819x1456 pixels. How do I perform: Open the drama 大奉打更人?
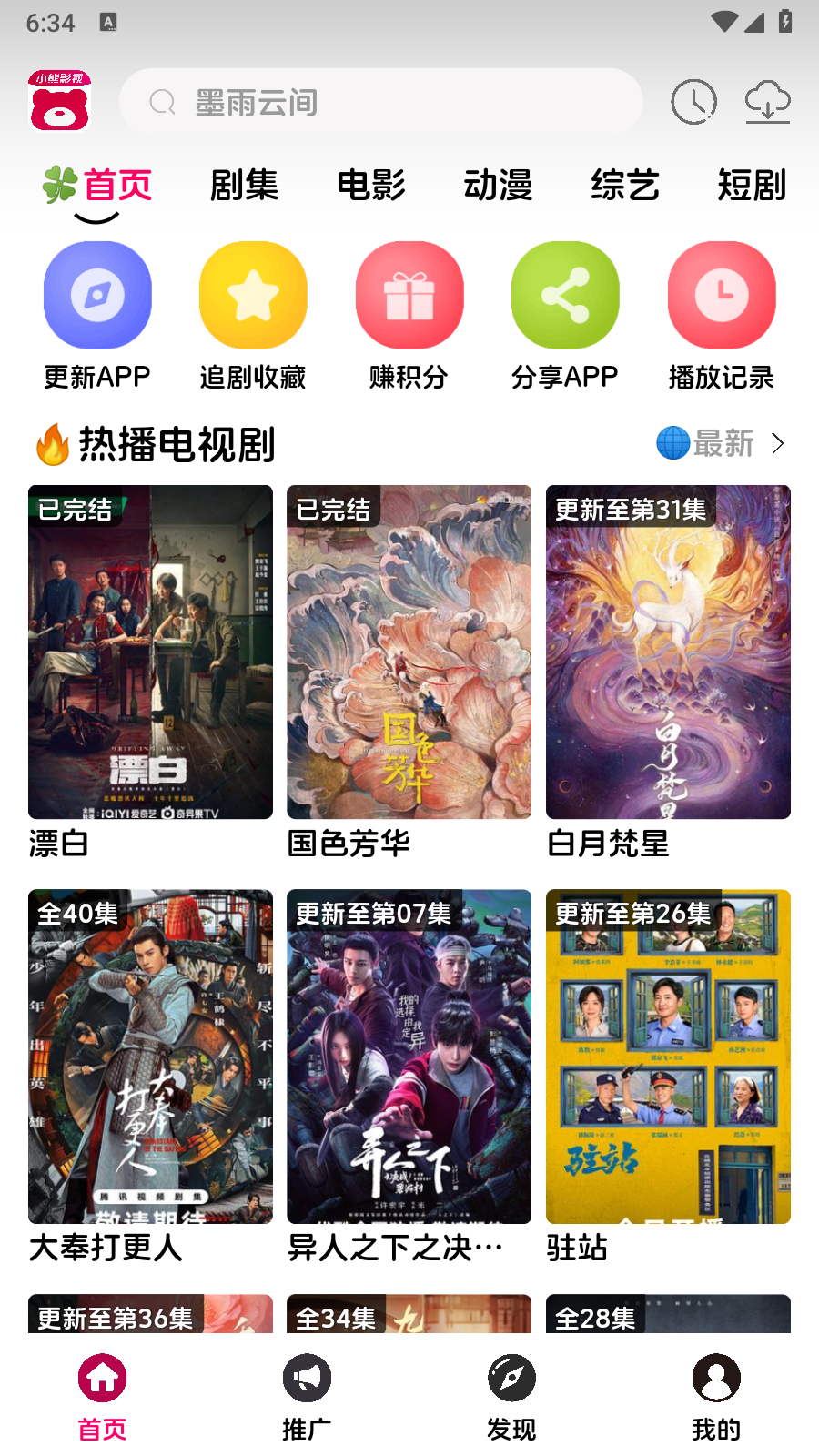(x=150, y=1057)
